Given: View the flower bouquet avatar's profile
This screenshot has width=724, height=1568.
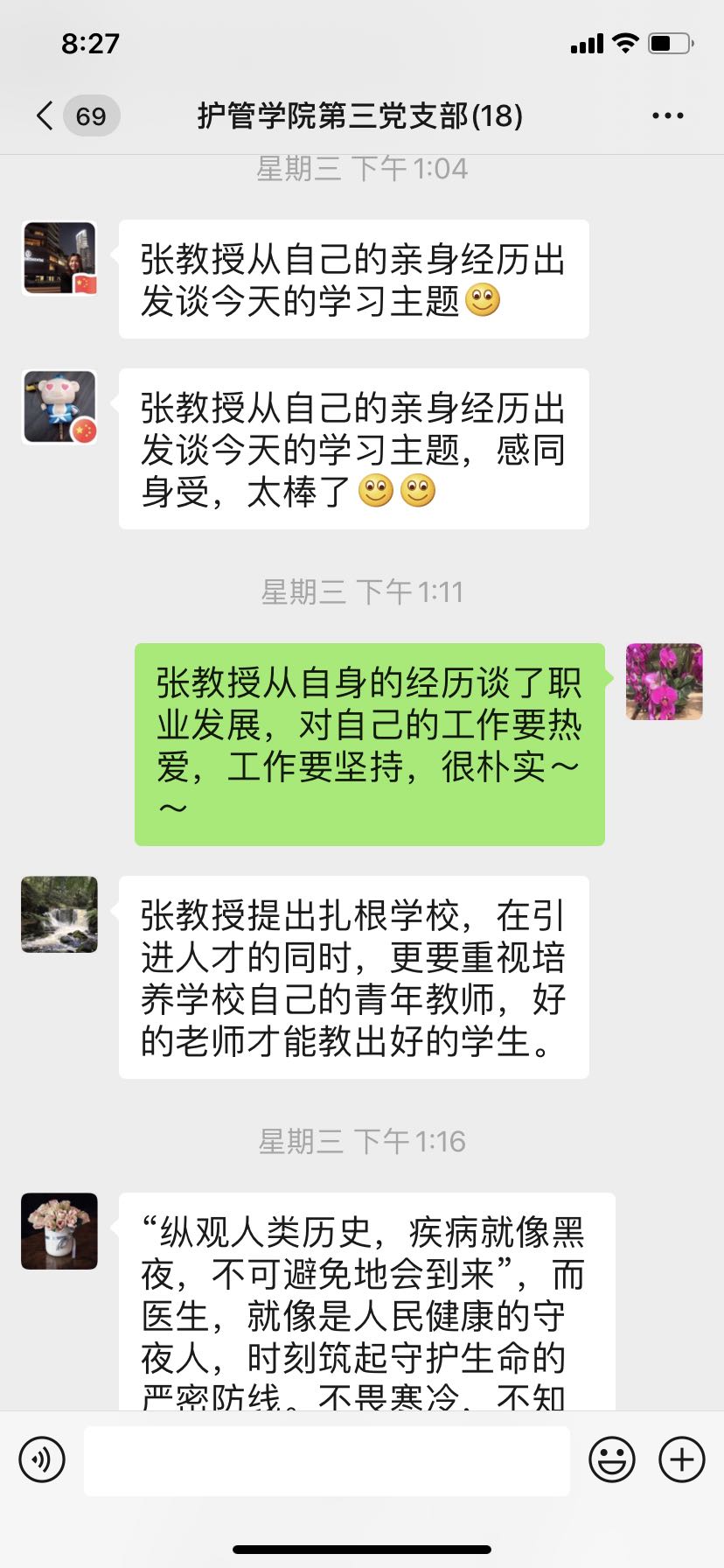Looking at the screenshot, I should coord(59,1231).
